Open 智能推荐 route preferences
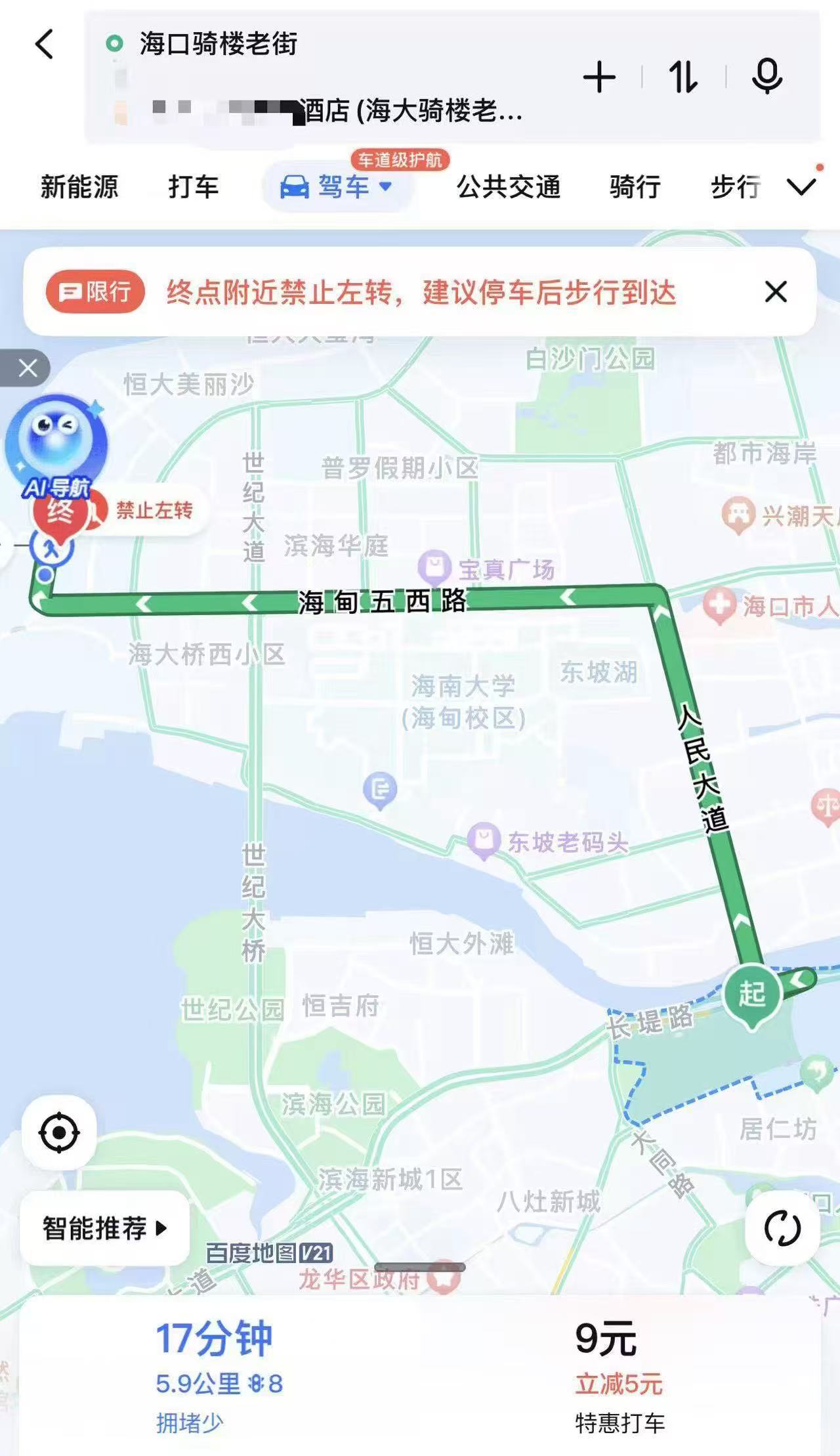Image resolution: width=840 pixels, height=1456 pixels. pos(104,1228)
